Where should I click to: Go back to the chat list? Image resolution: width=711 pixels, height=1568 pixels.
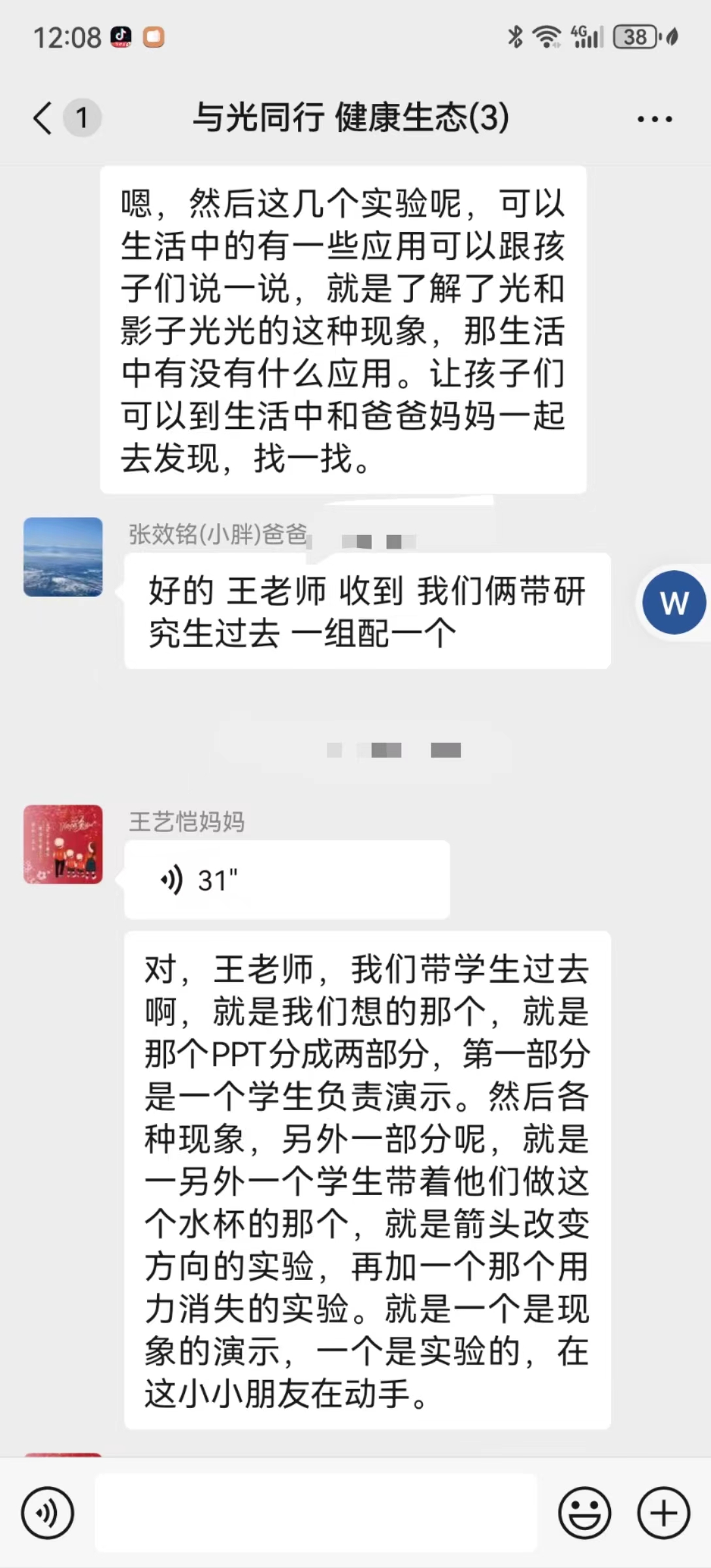(43, 118)
